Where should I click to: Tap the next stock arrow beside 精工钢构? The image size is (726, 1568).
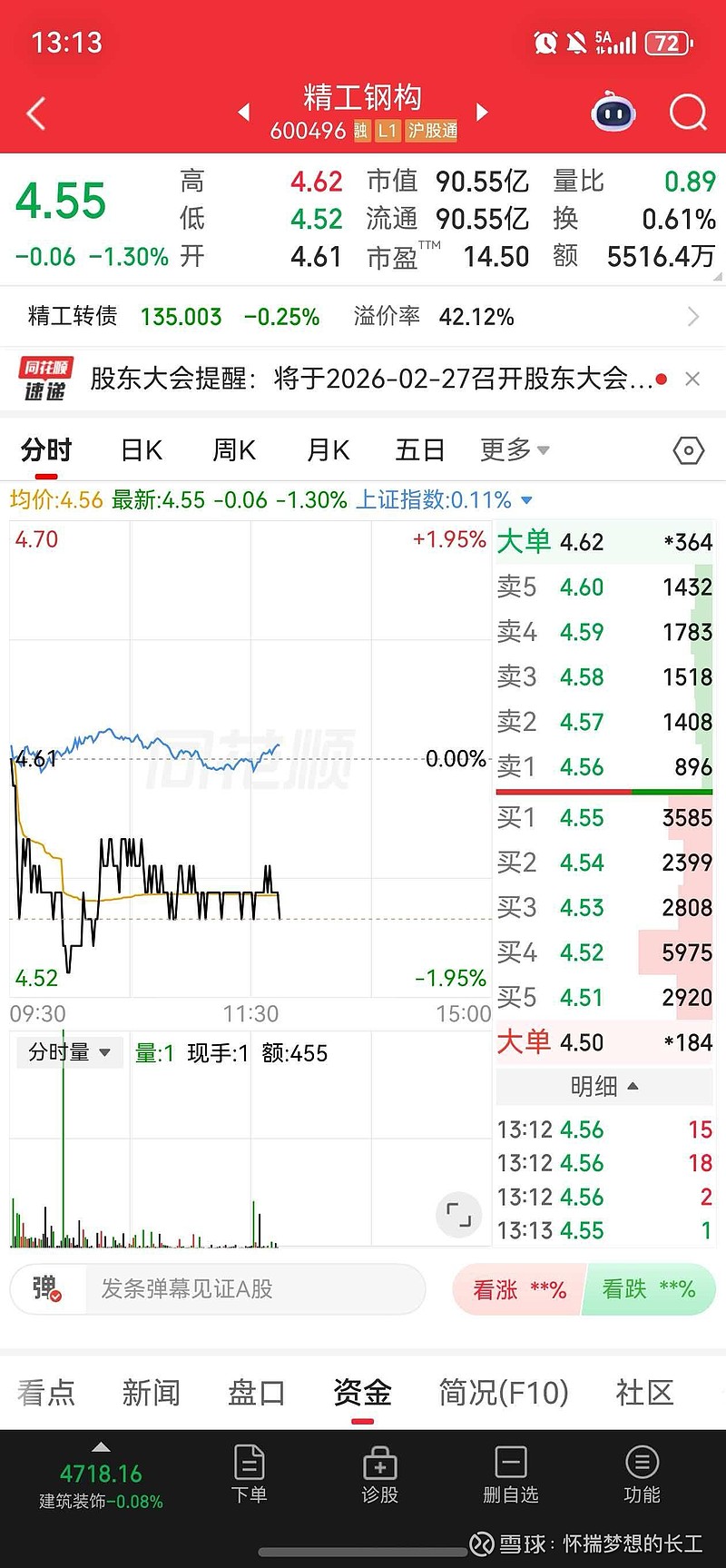click(482, 111)
